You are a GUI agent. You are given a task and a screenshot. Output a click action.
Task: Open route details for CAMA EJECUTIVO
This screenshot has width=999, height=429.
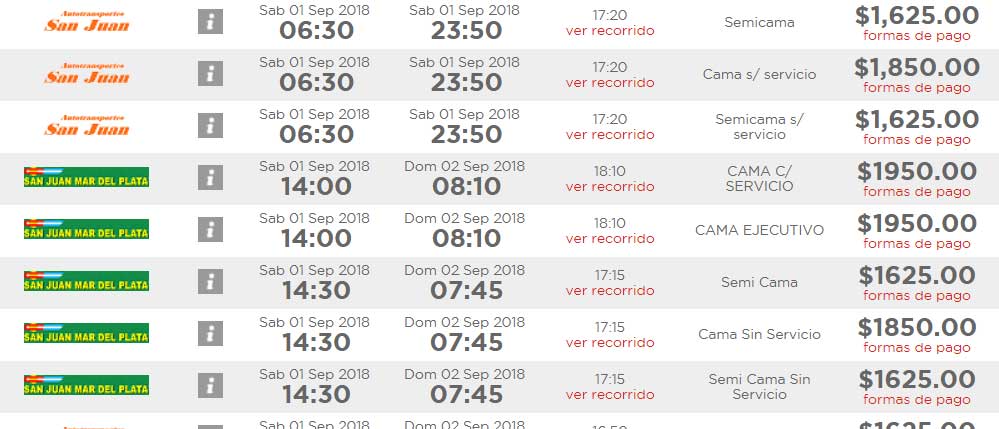pos(610,239)
